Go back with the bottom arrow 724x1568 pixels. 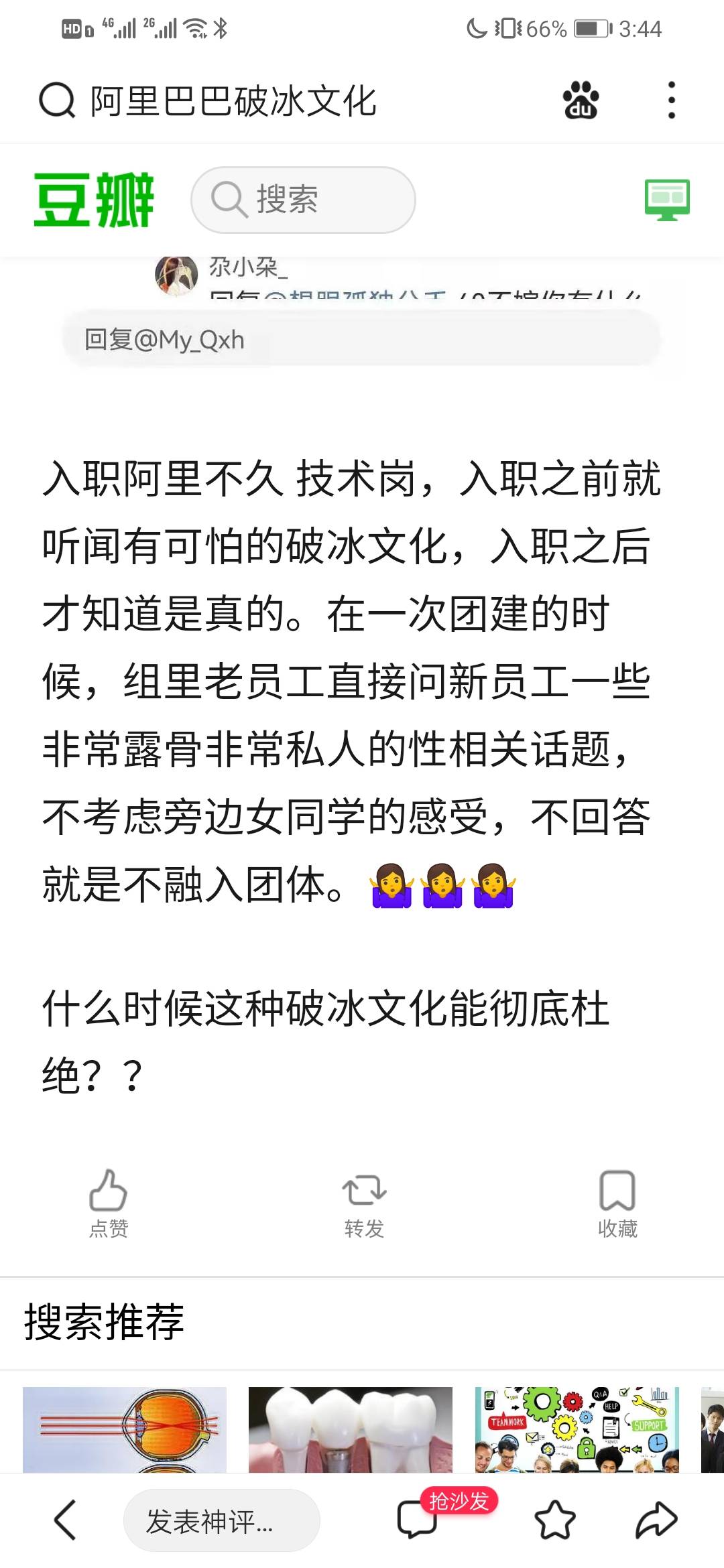(x=65, y=1520)
